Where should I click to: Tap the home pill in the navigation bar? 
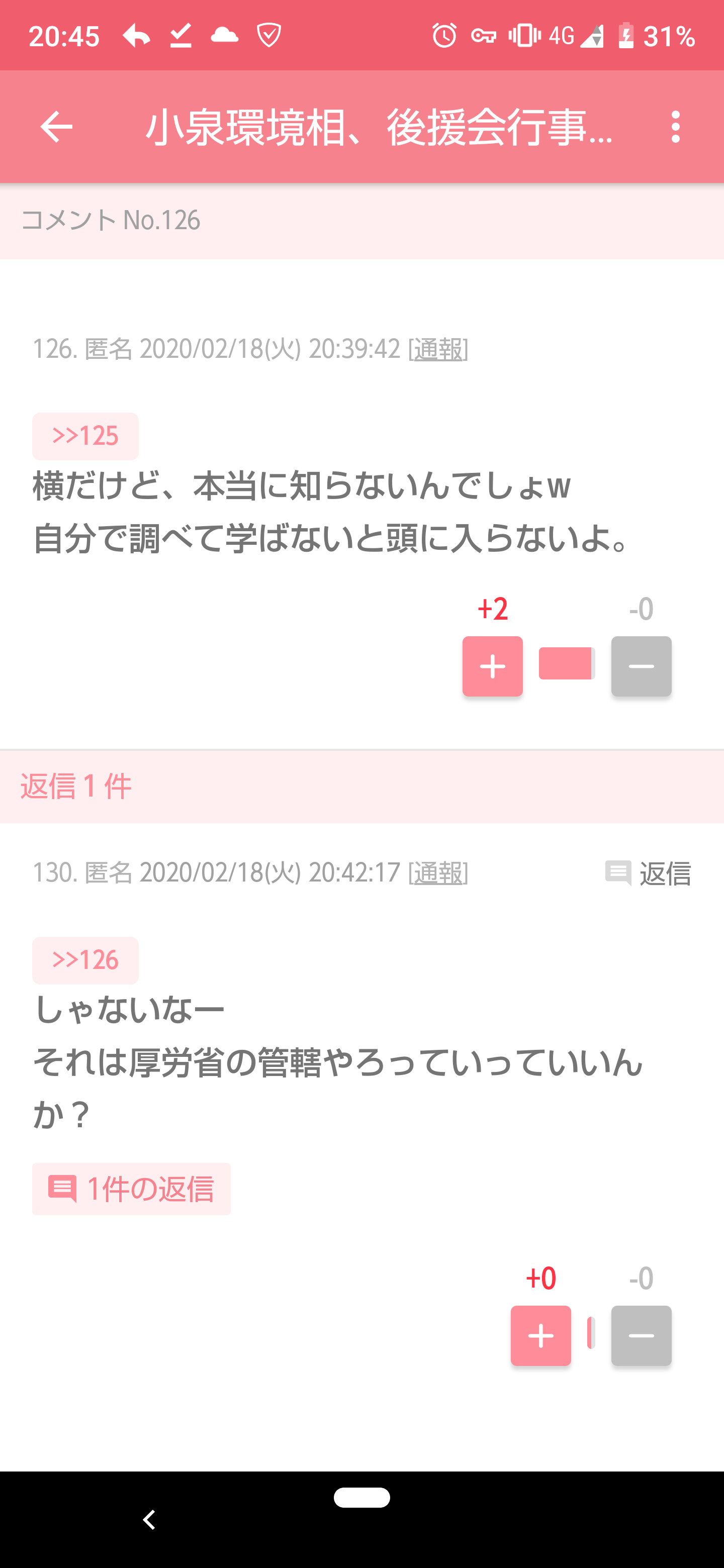(x=361, y=1498)
